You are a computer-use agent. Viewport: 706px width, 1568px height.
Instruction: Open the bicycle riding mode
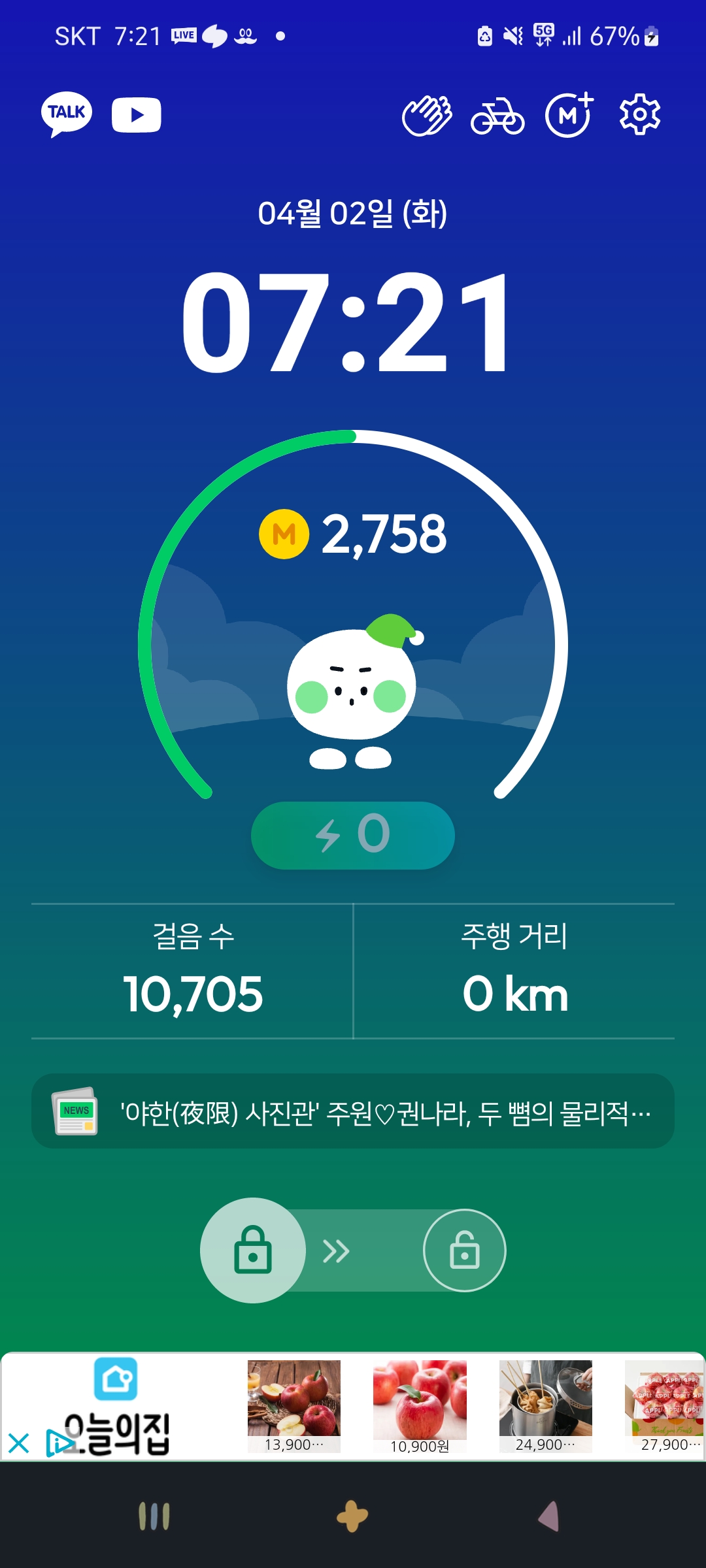(497, 116)
